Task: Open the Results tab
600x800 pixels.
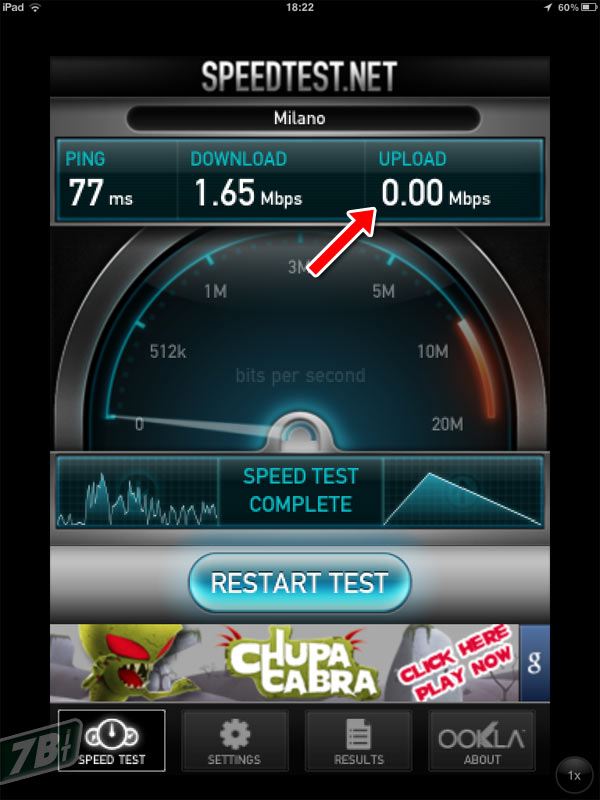Action: click(358, 741)
